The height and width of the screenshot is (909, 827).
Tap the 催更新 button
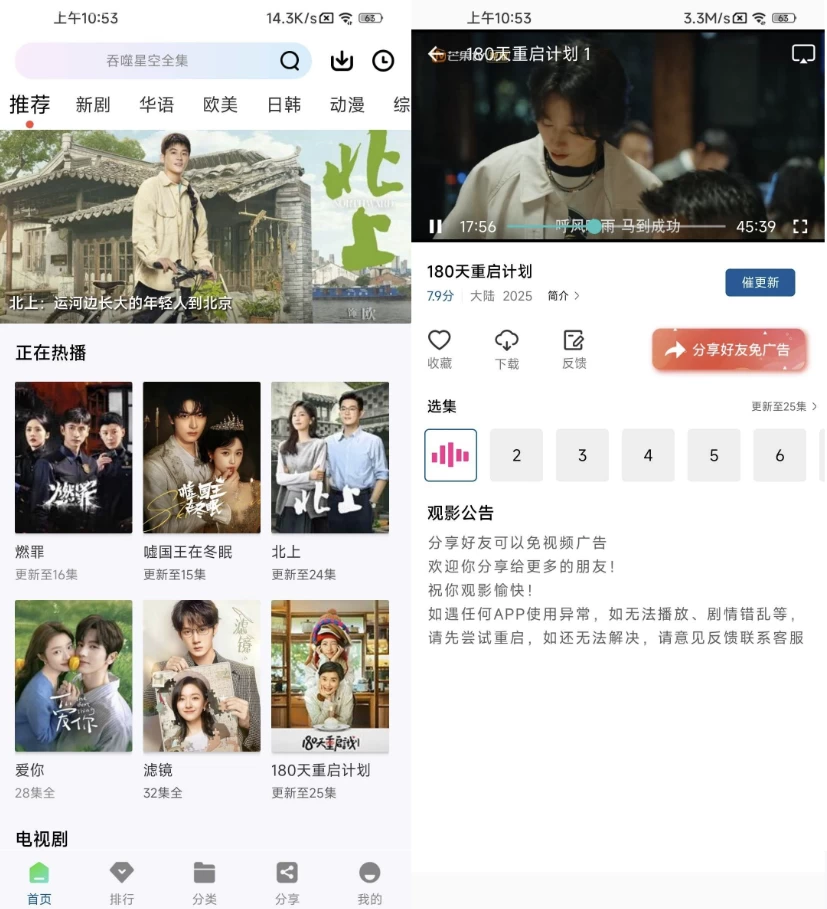point(760,283)
